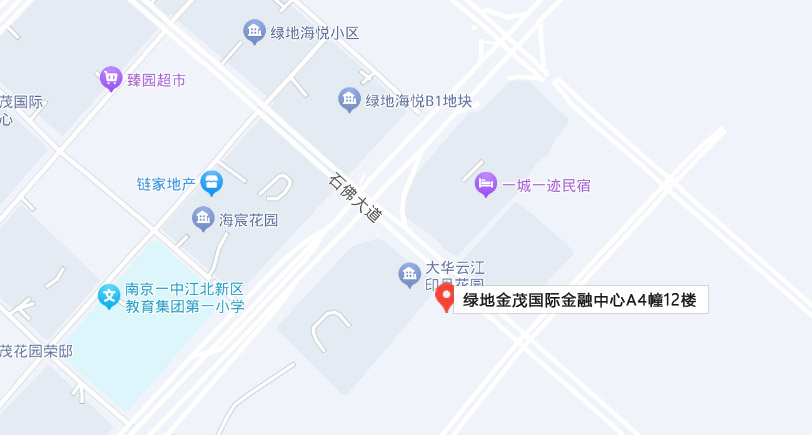Select the 南京一中江北新区 school marker
The image size is (812, 435).
(x=108, y=296)
